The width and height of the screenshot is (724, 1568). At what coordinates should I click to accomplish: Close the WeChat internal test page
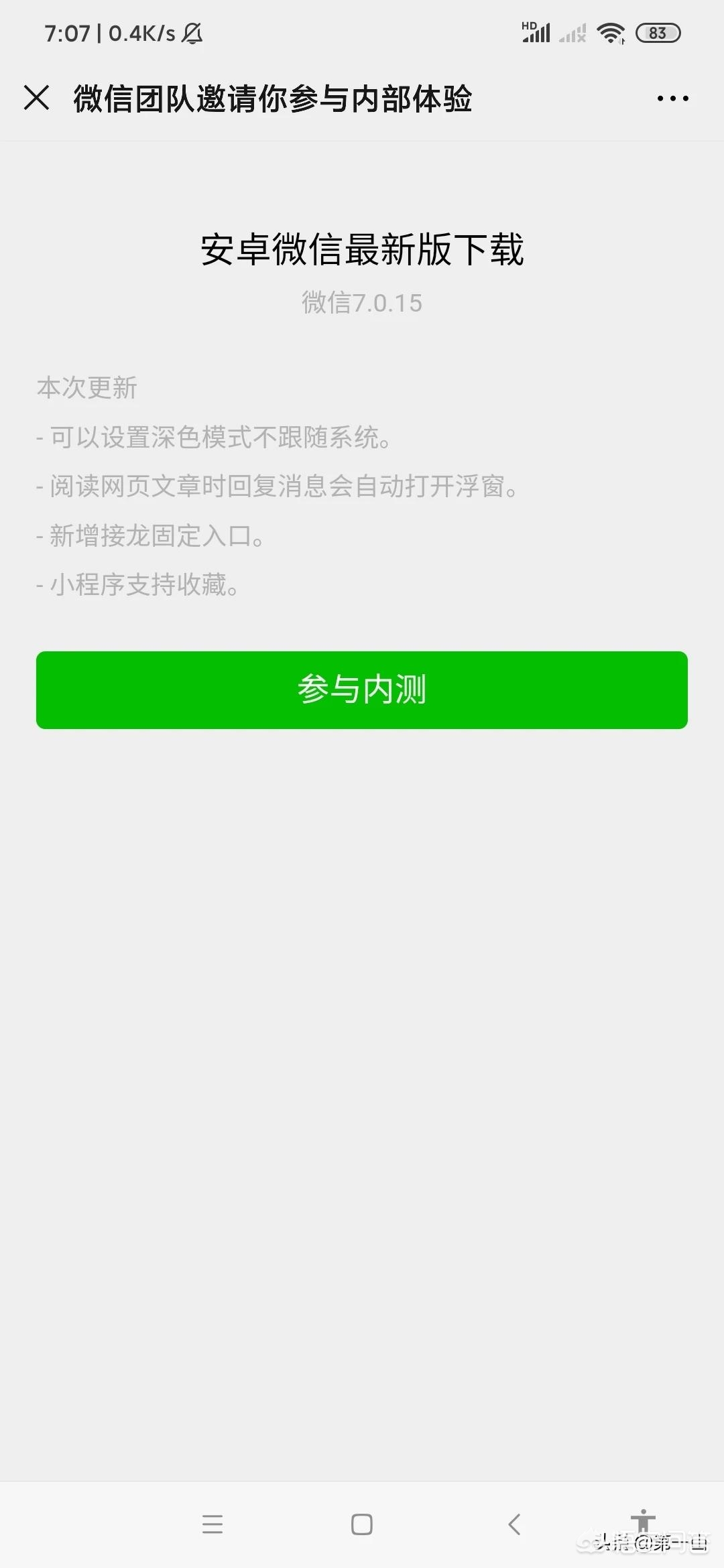pos(37,98)
